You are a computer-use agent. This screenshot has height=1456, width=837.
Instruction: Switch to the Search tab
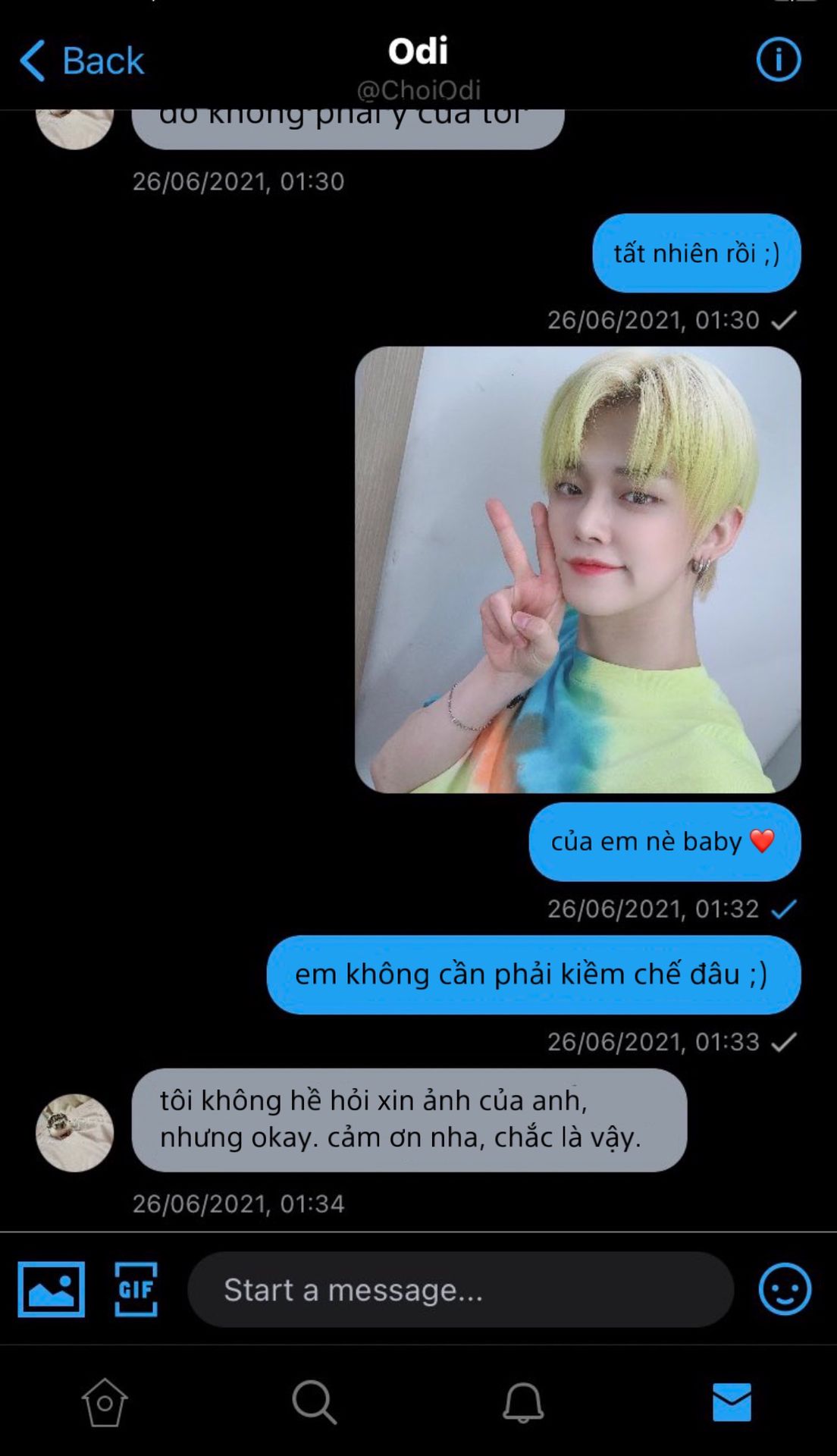coord(314,1402)
